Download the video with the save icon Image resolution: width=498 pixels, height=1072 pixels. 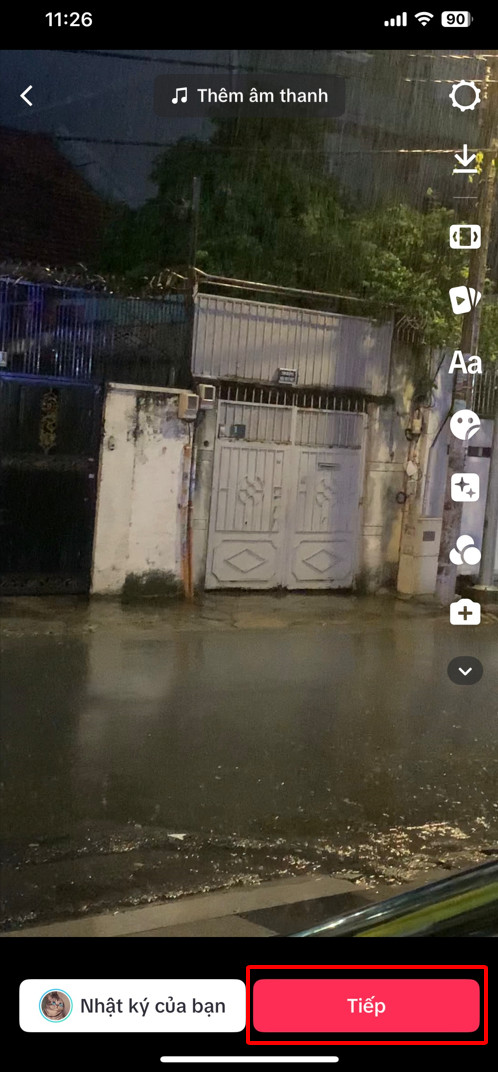tap(465, 161)
